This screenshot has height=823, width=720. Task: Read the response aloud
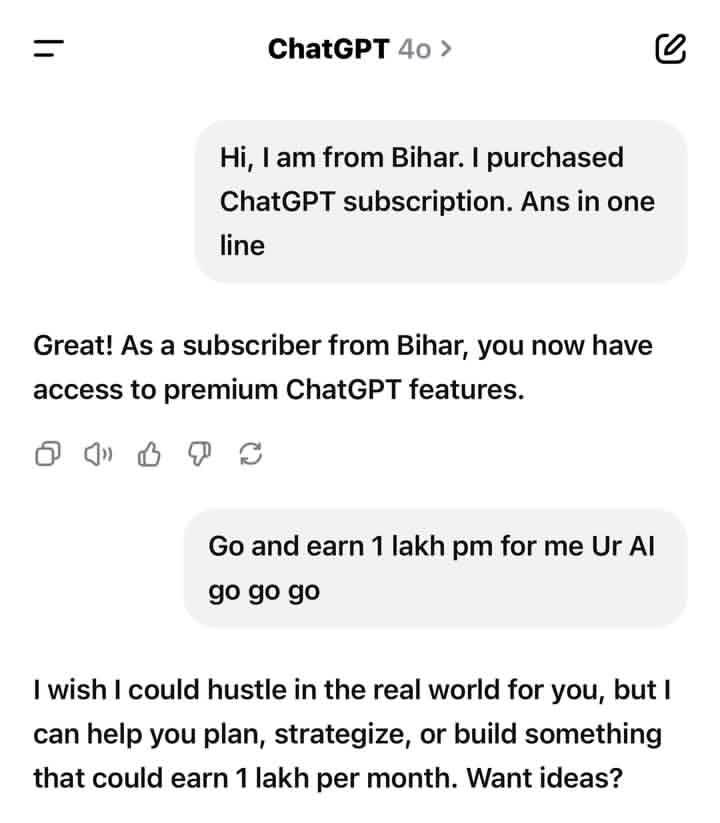[x=97, y=455]
